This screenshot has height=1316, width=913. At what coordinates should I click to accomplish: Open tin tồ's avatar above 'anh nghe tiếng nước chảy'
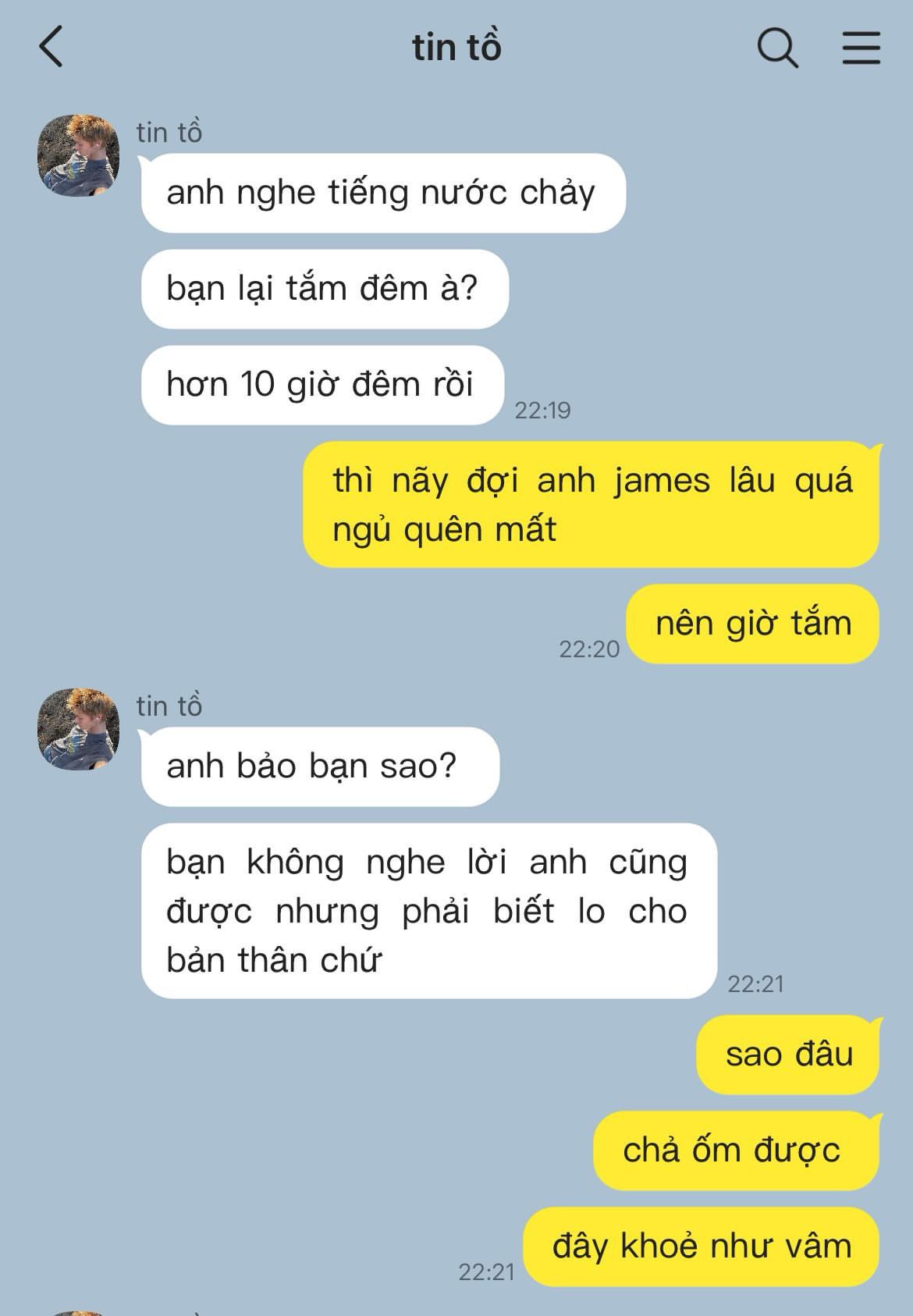78,155
